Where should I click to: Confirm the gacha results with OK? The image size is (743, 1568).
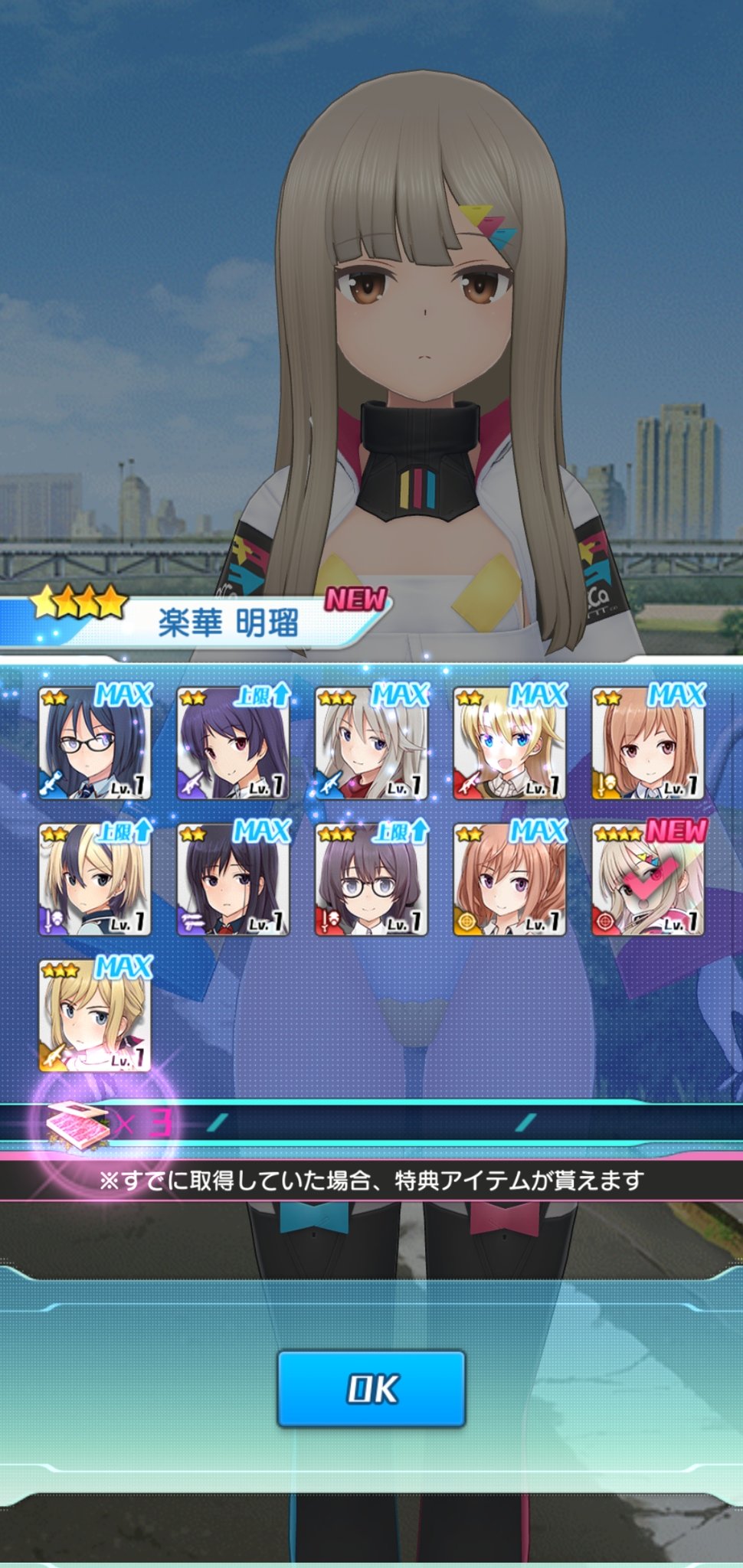[371, 1389]
